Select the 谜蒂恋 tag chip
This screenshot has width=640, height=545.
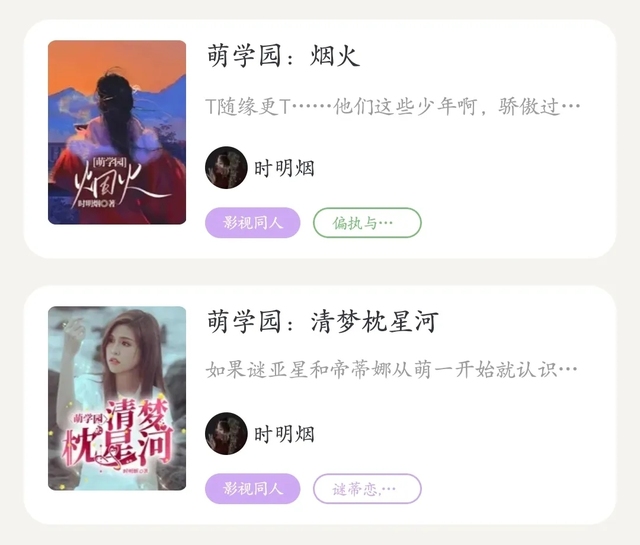pos(367,489)
